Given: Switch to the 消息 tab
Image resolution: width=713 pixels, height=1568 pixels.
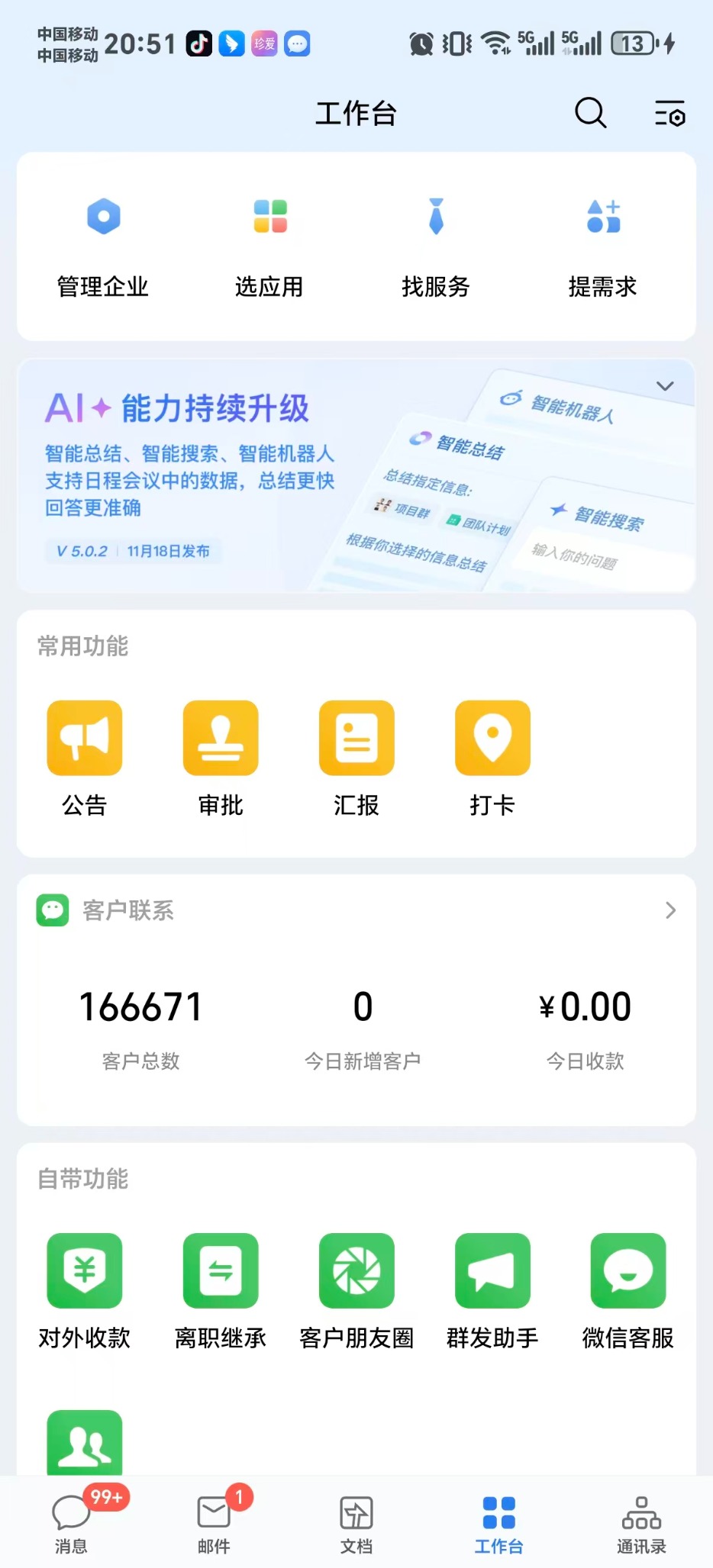Looking at the screenshot, I should click(x=71, y=1524).
